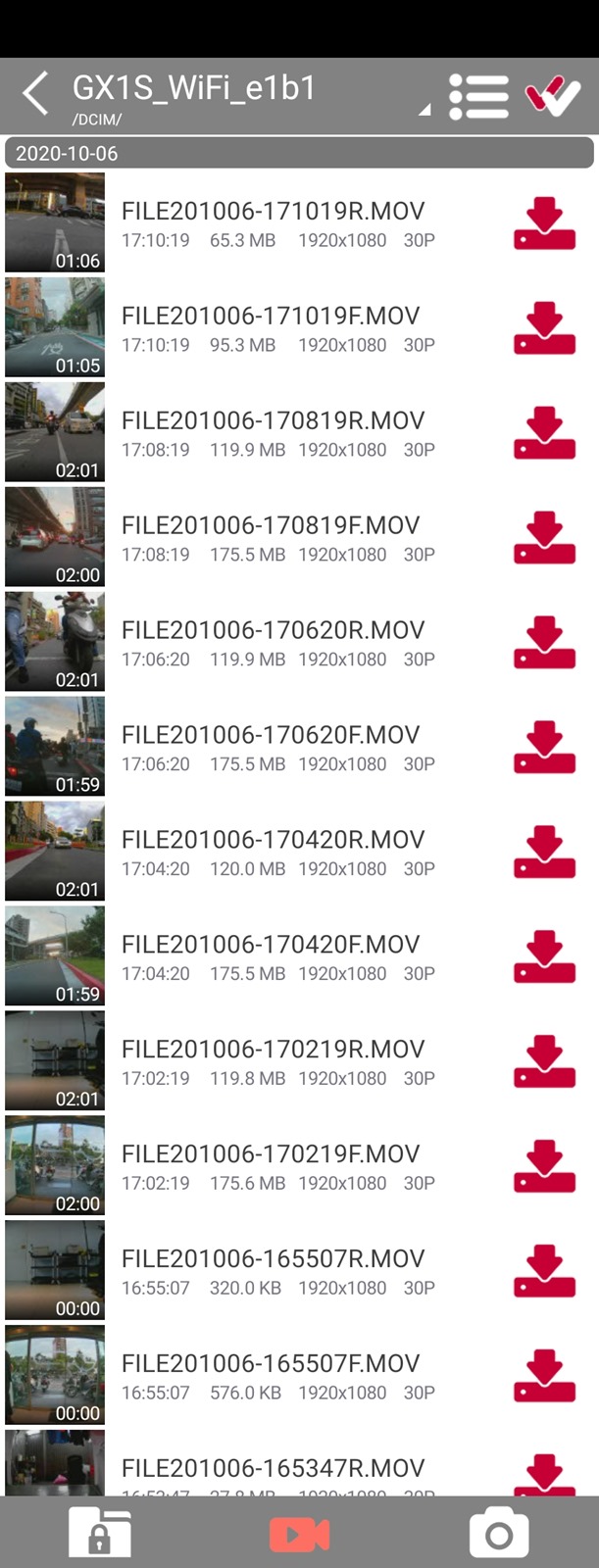Switch to the photos camera tab
Image resolution: width=599 pixels, height=1568 pixels.
(x=499, y=1533)
